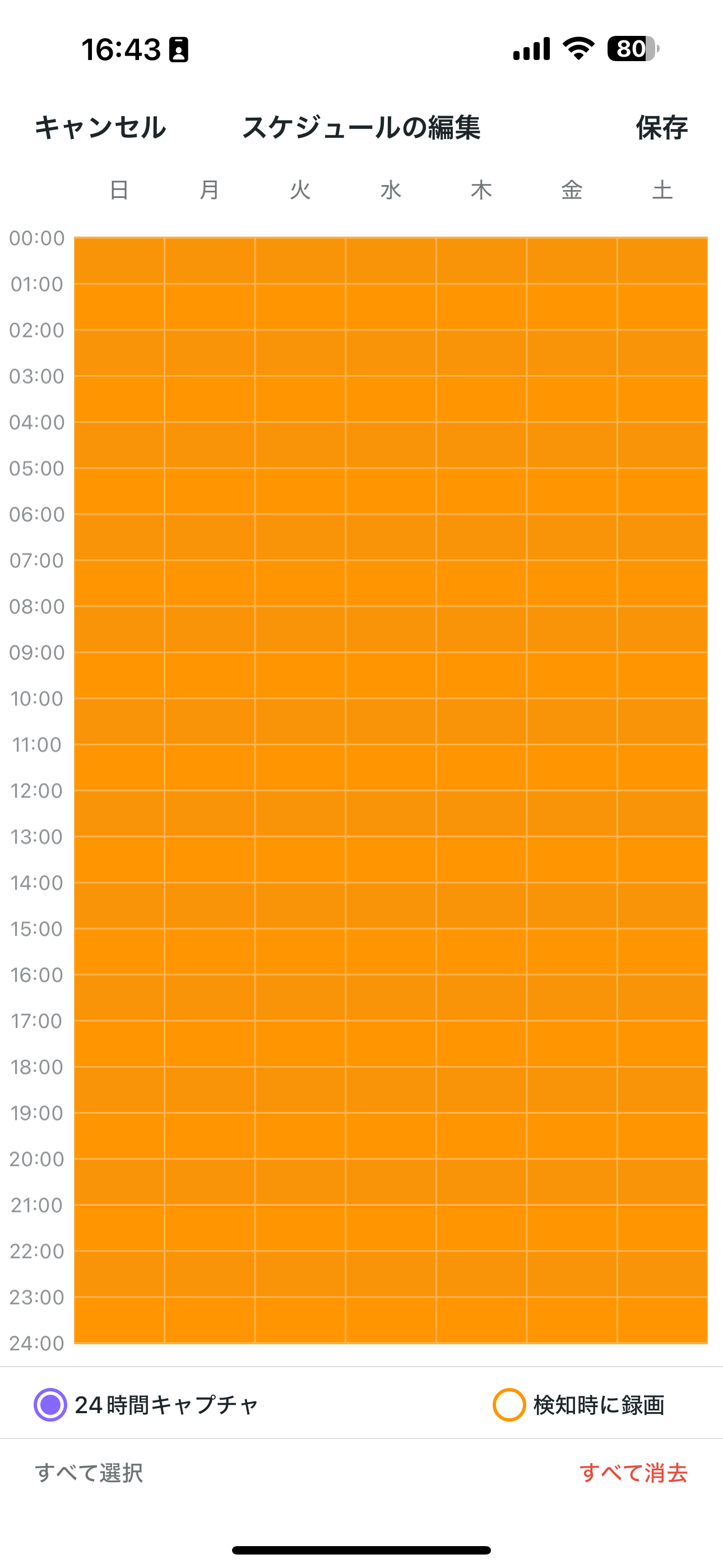Tap the Saturday (土) 23:00 schedule cell
The width and height of the screenshot is (723, 1568).
[x=662, y=1320]
